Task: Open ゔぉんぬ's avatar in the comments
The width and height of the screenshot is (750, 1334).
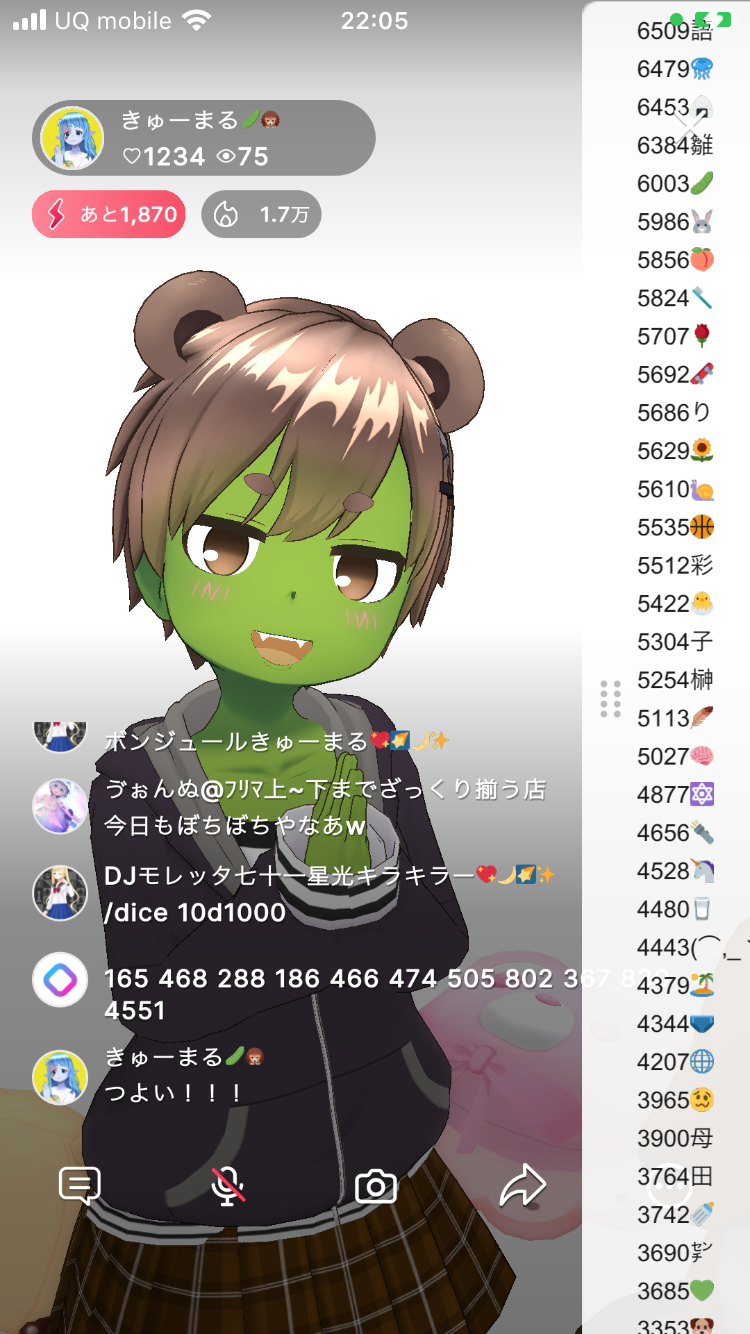Action: [60, 806]
